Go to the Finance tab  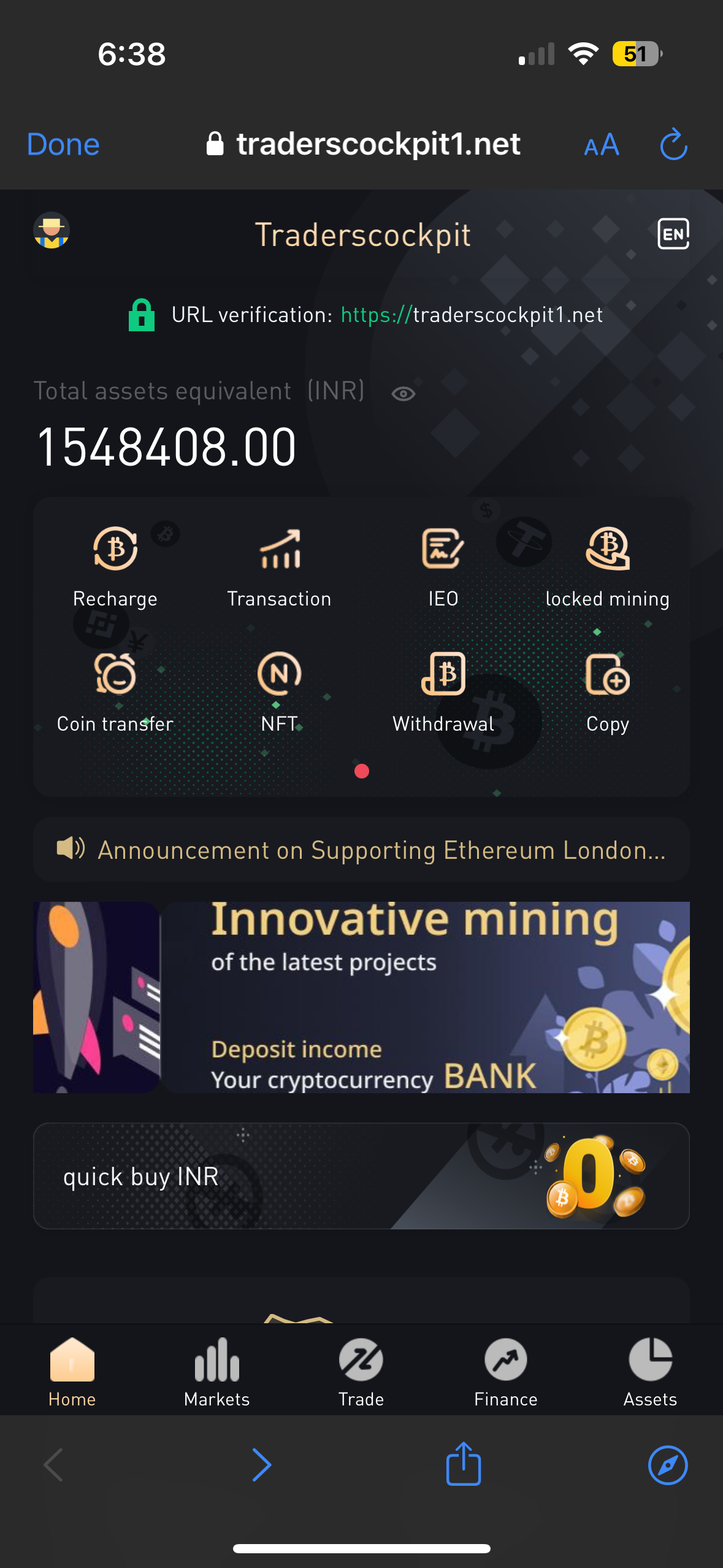[506, 1372]
